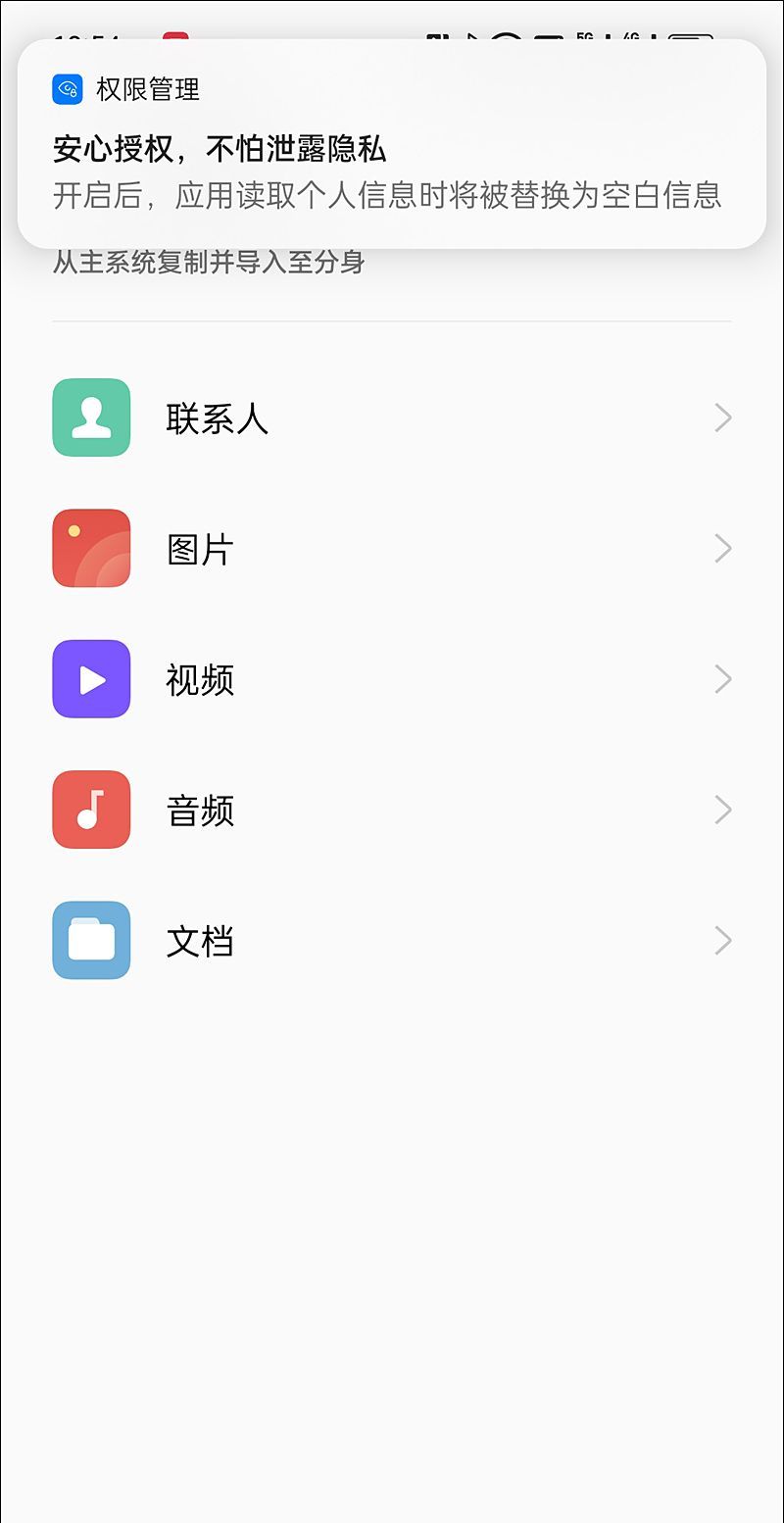Open 音频 via its right arrow
784x1523 pixels.
[722, 810]
